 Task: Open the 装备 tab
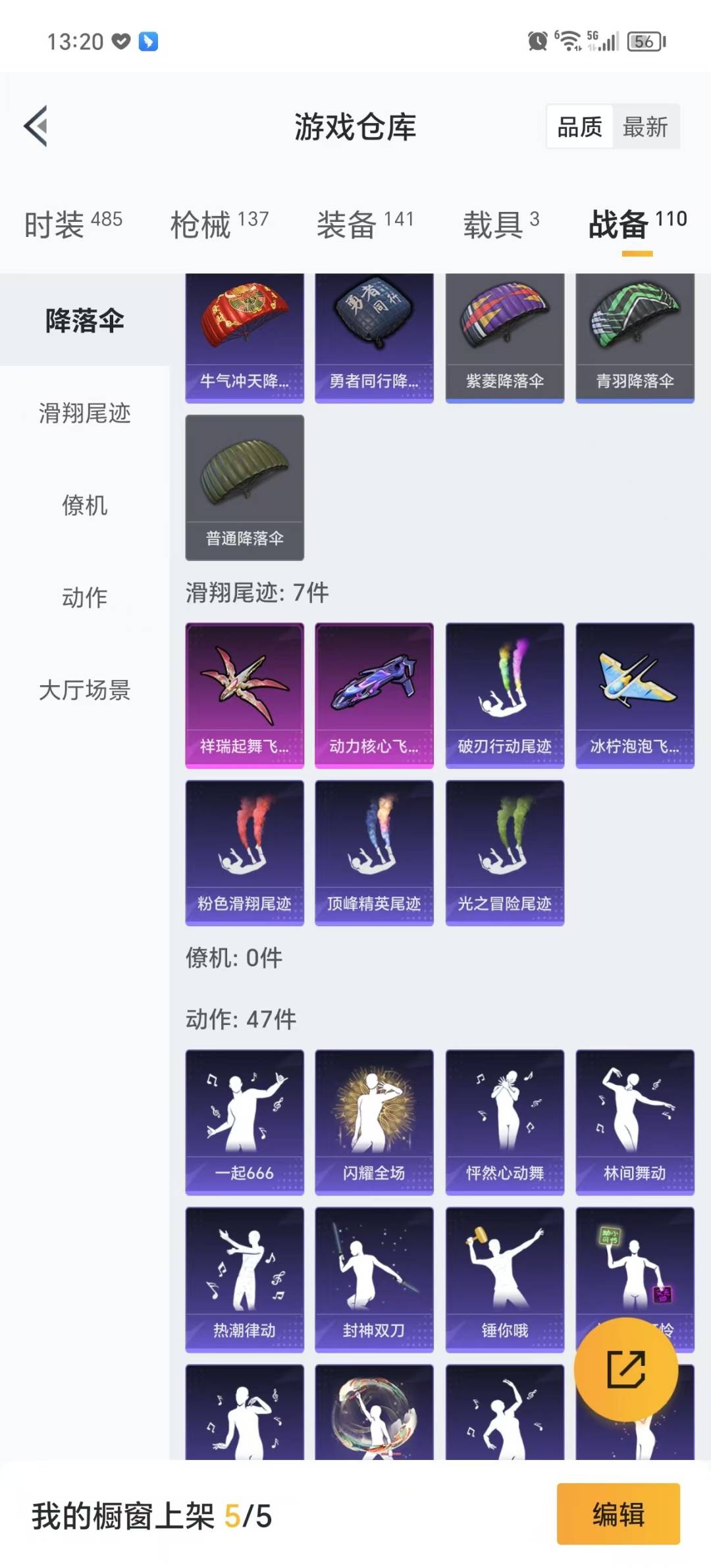[x=365, y=224]
